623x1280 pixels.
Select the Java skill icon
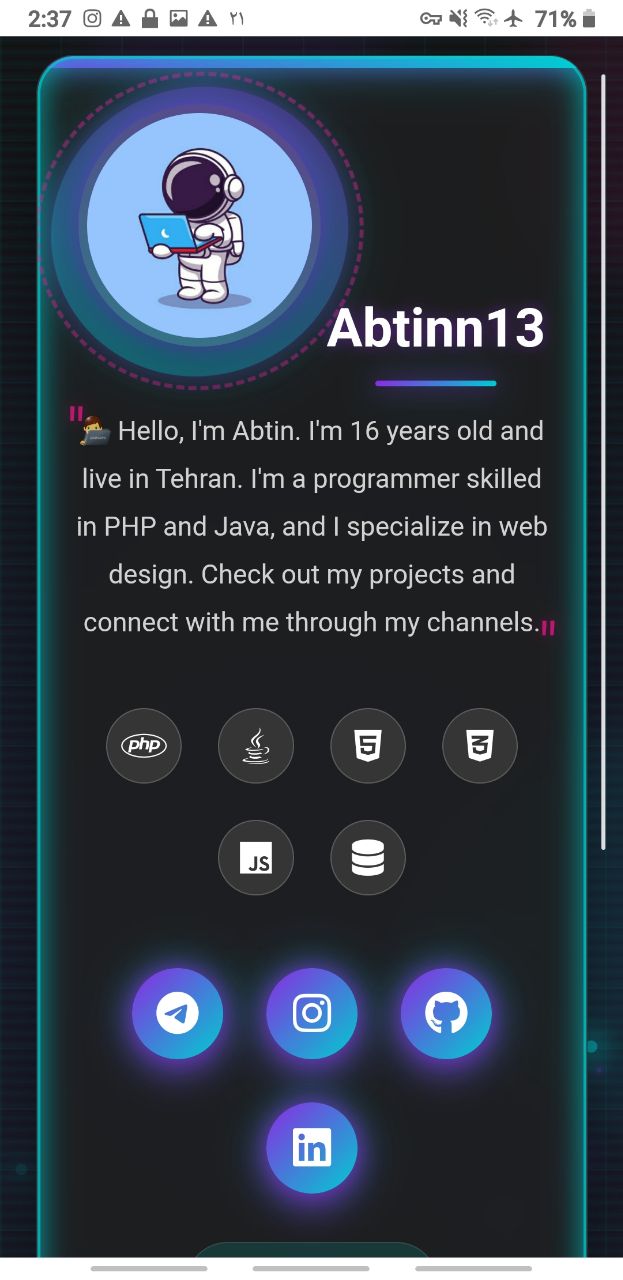coord(256,745)
